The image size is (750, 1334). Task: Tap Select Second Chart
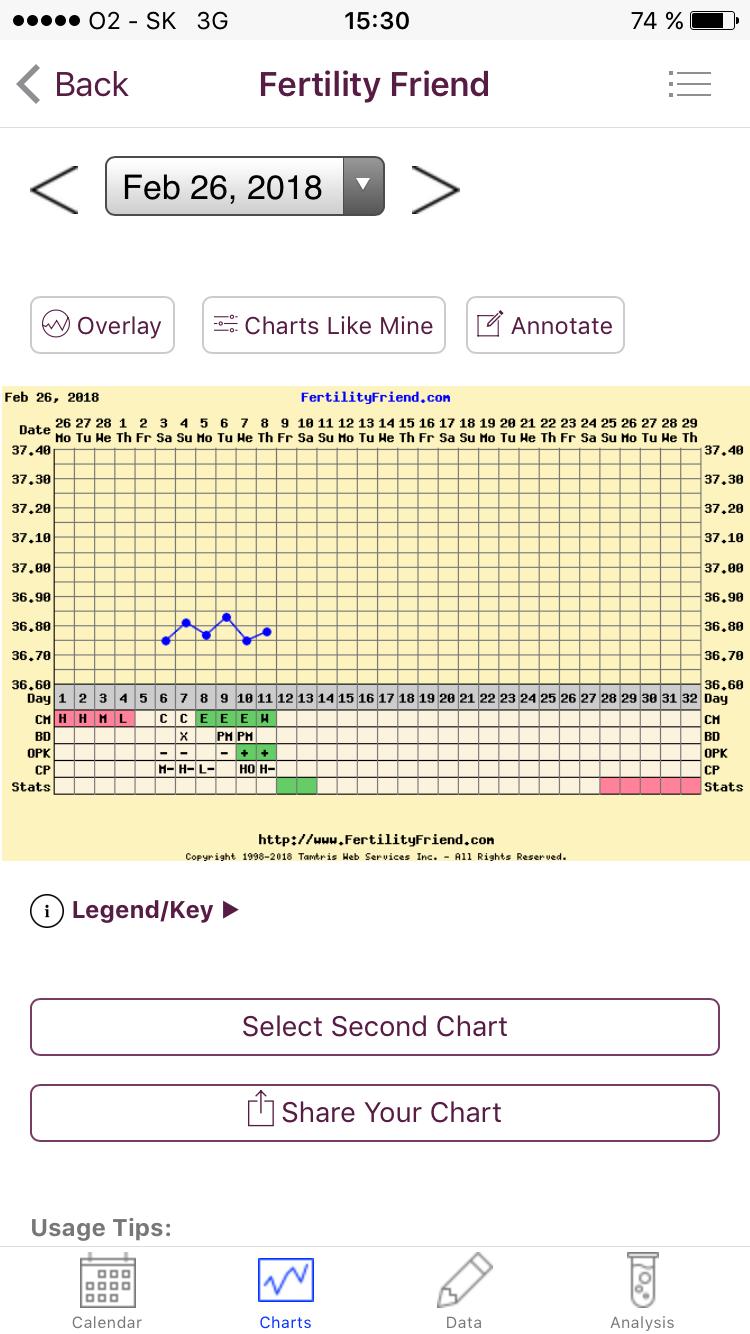point(375,1027)
